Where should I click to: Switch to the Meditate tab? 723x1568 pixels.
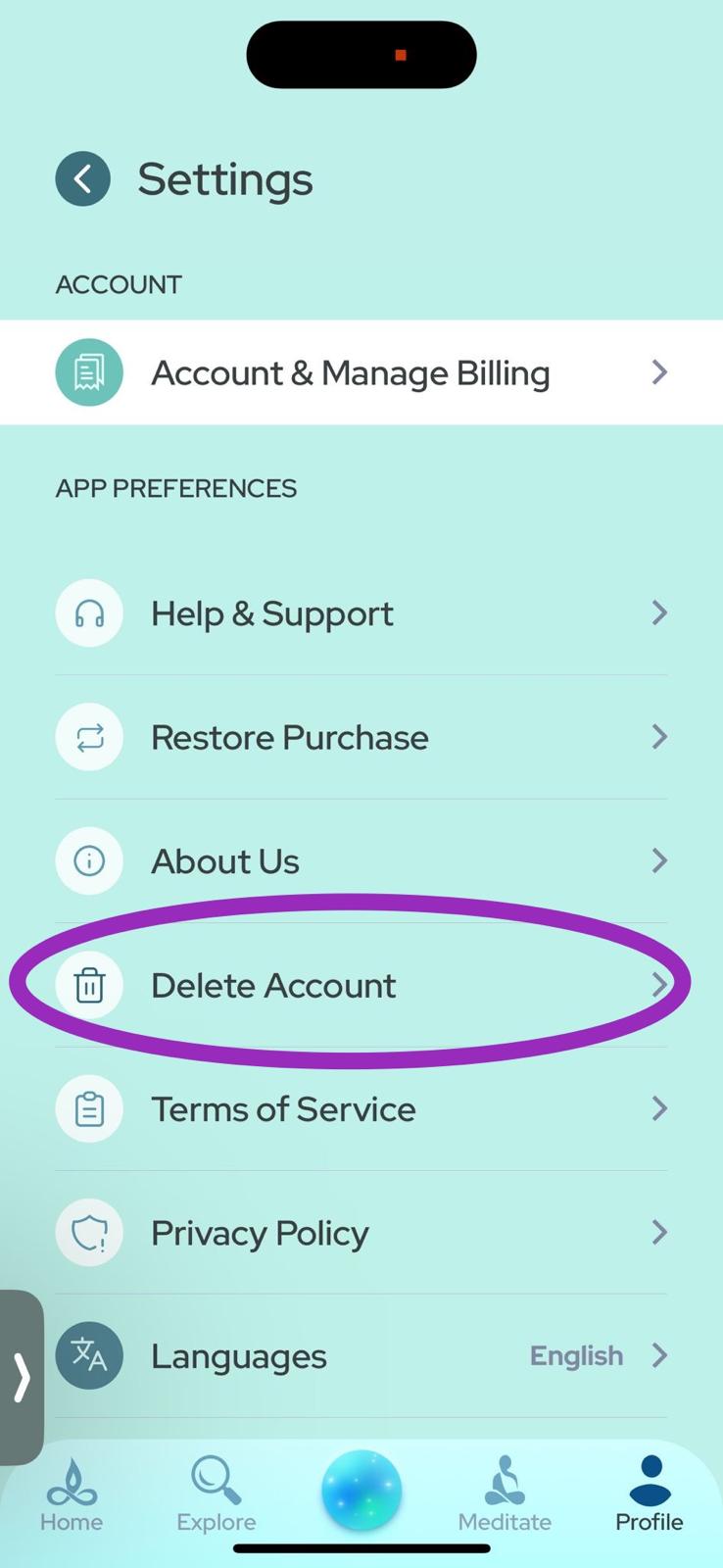point(505,1494)
